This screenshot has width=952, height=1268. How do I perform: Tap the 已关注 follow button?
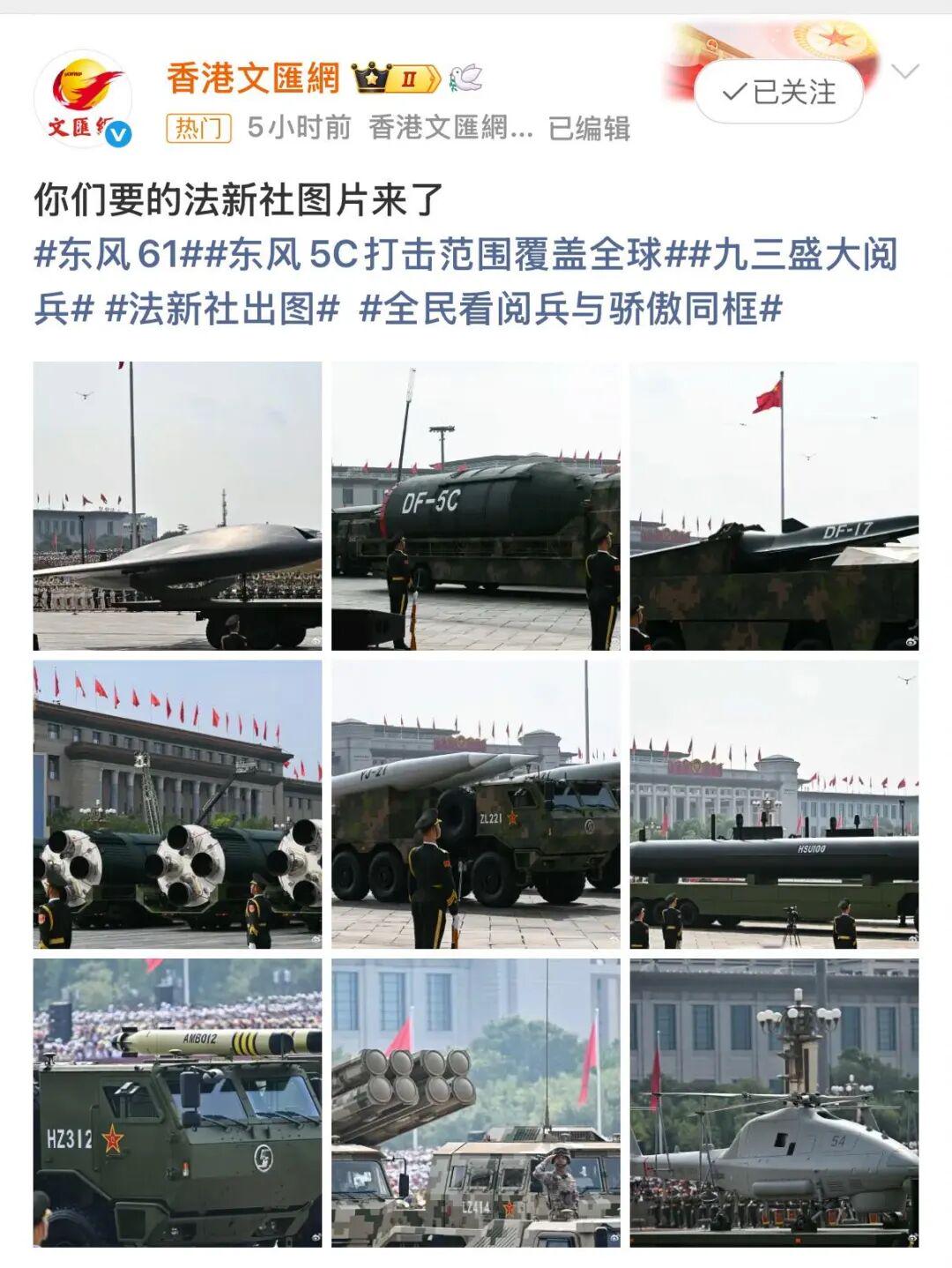pyautogui.click(x=778, y=92)
